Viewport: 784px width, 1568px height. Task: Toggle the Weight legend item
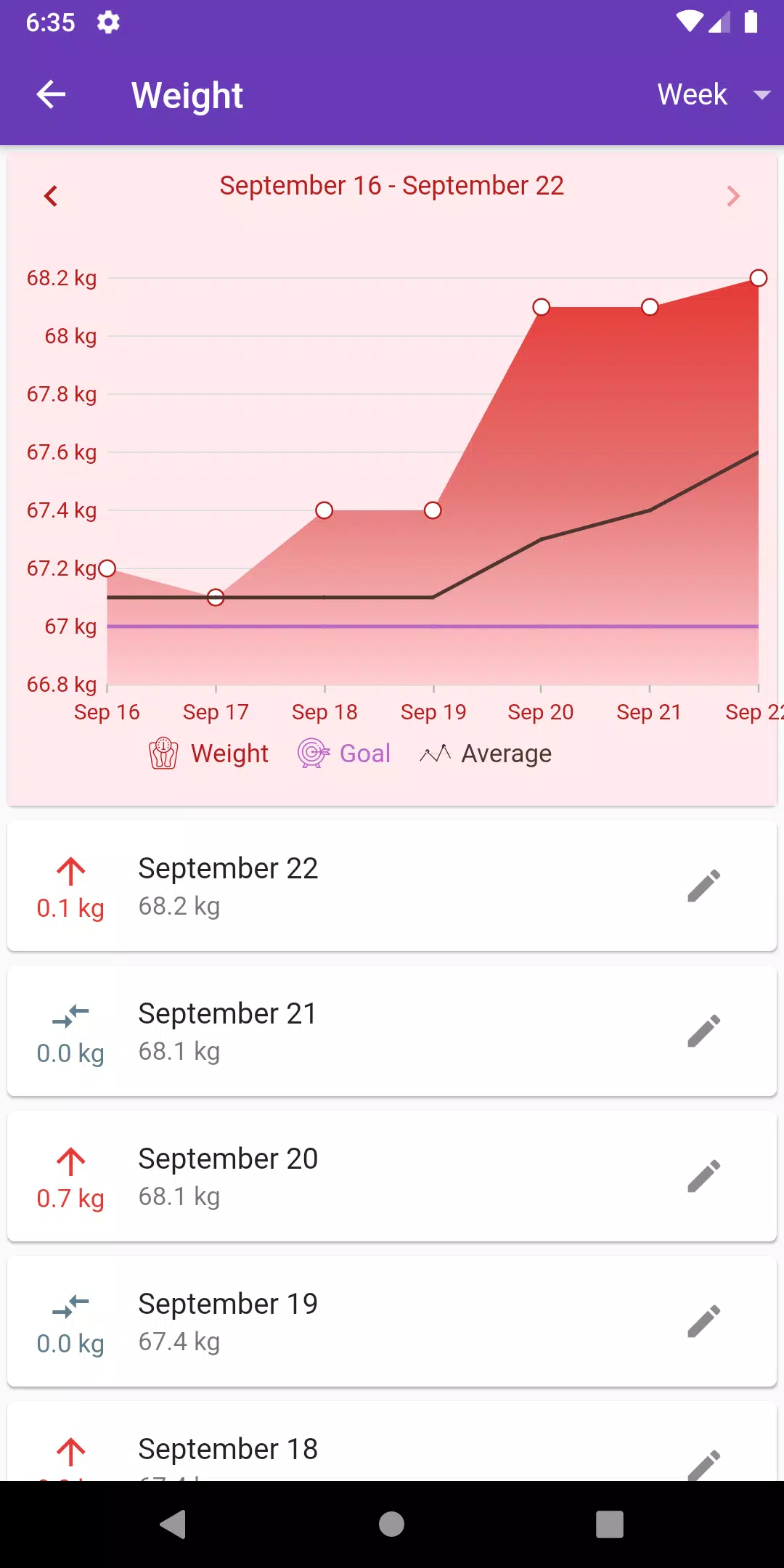coord(208,754)
